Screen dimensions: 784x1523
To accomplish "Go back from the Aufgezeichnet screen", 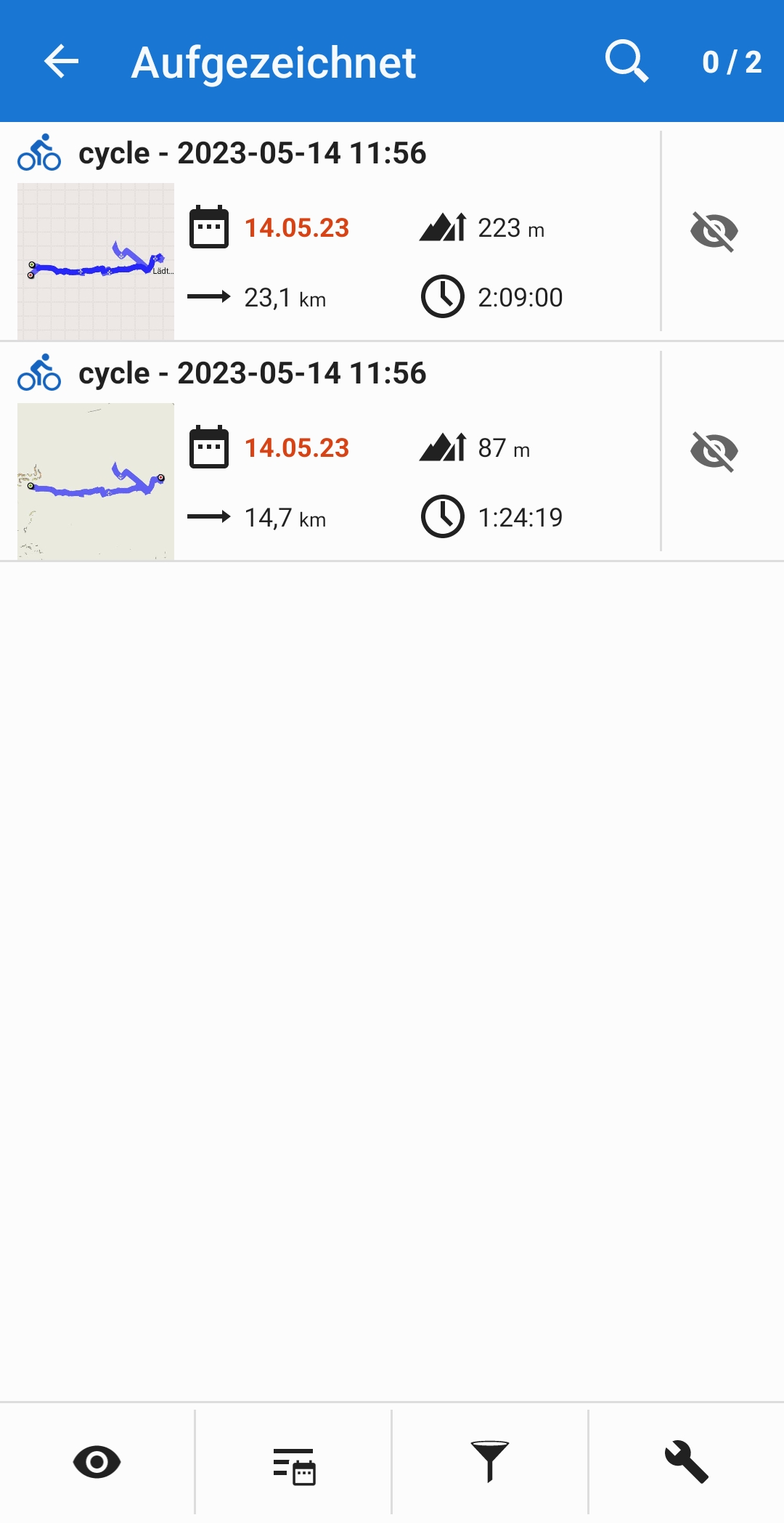I will [x=61, y=61].
